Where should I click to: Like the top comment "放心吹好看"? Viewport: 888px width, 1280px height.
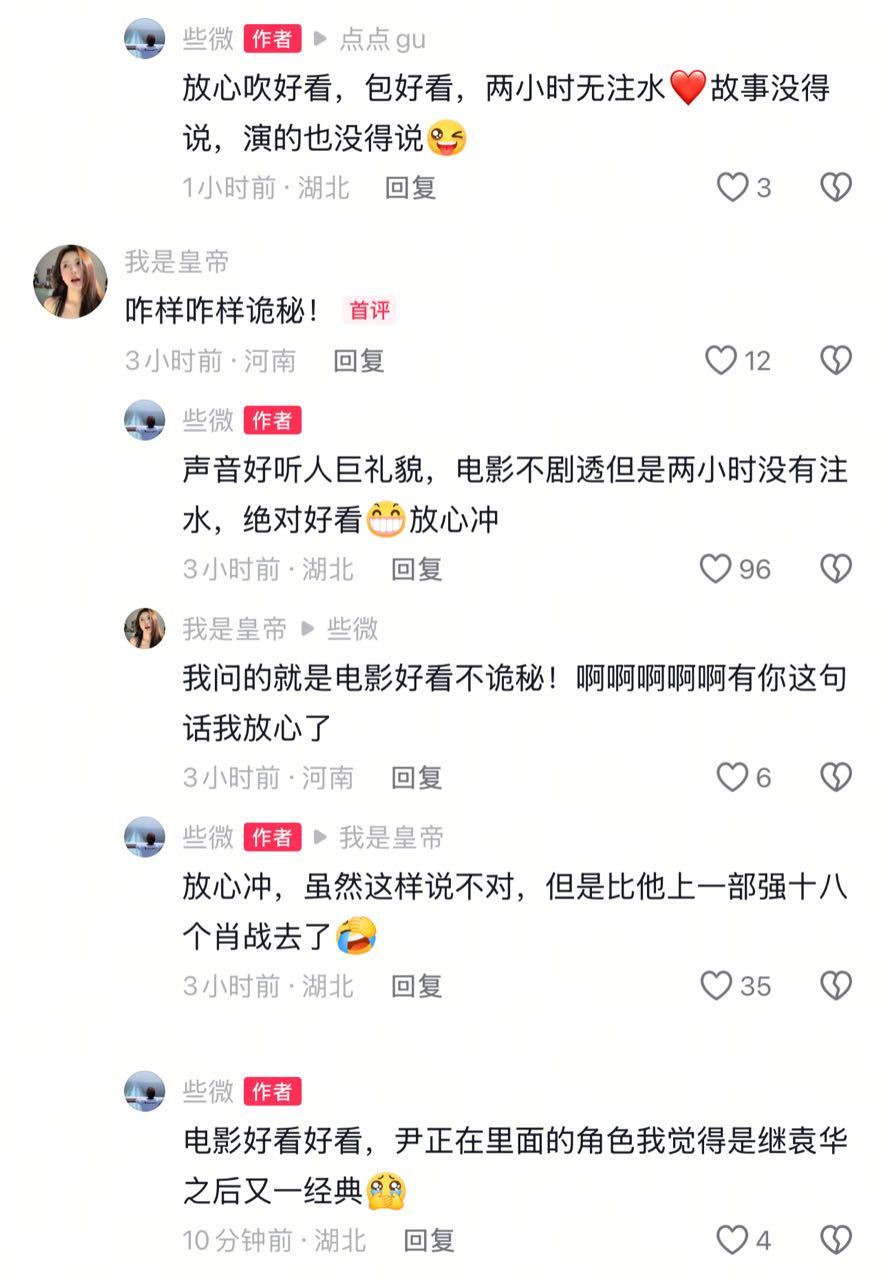(x=733, y=185)
